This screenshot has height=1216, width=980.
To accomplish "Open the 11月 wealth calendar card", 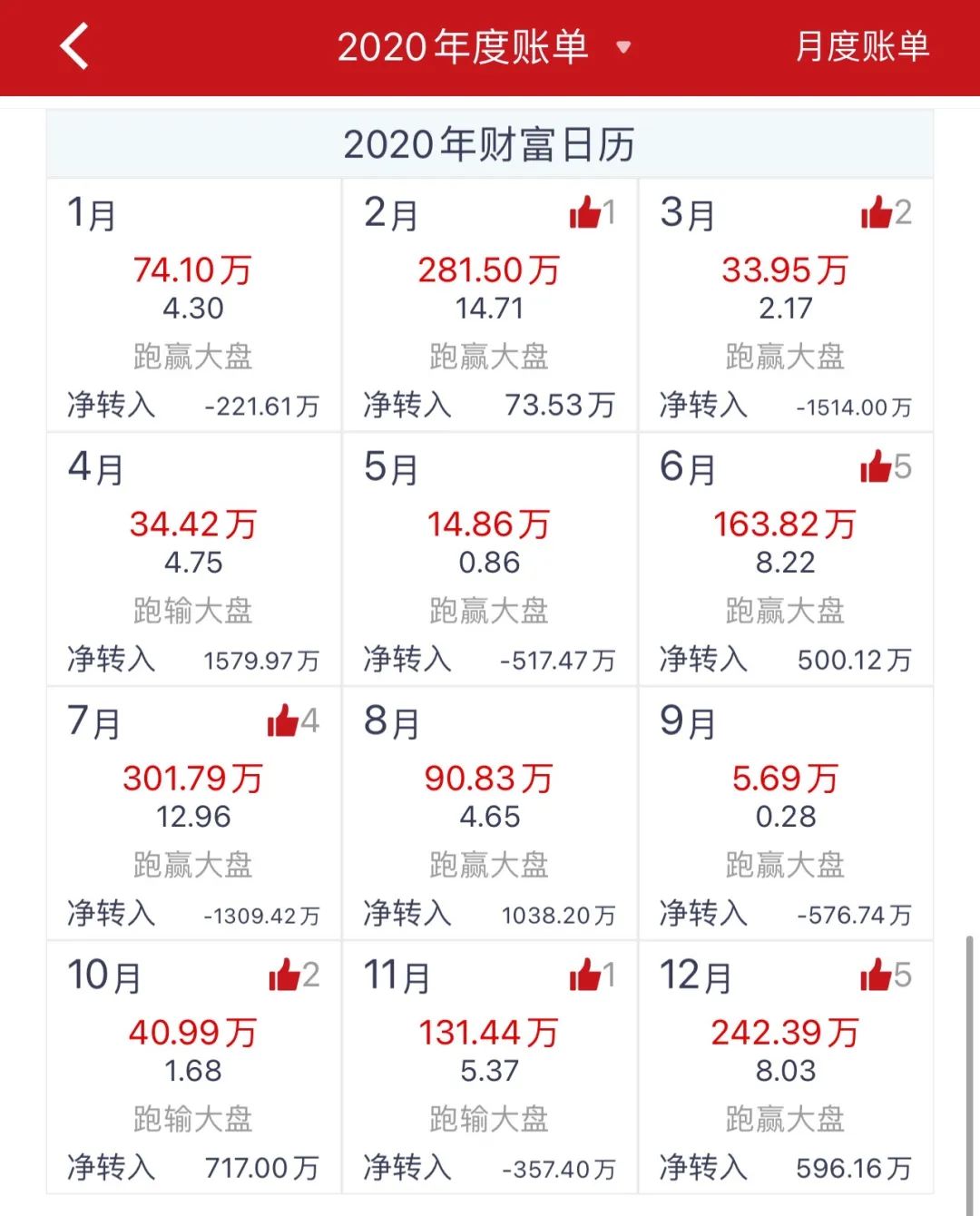I will [489, 1067].
